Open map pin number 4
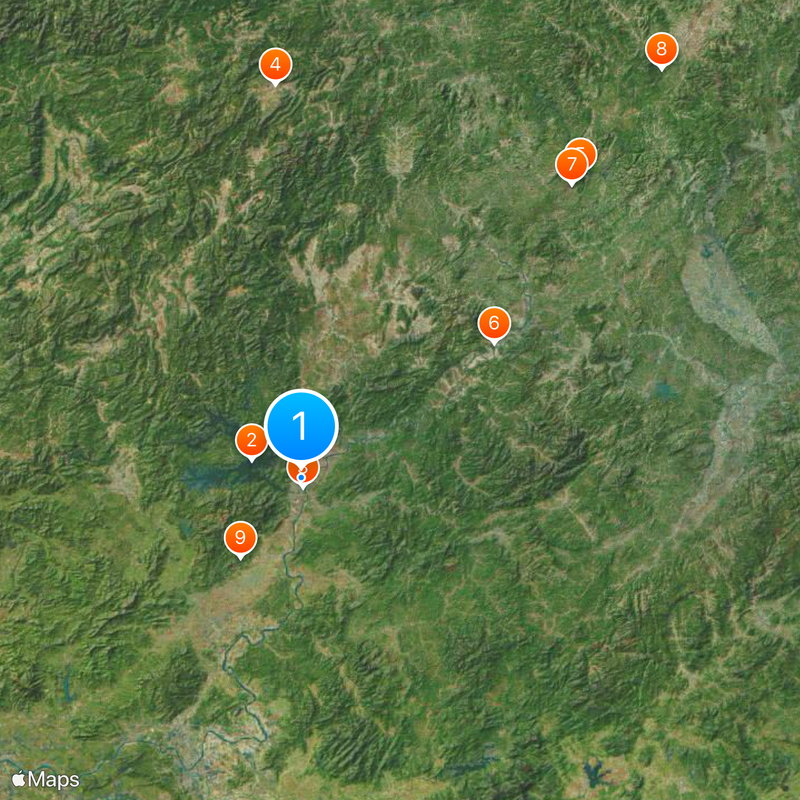 pos(275,66)
